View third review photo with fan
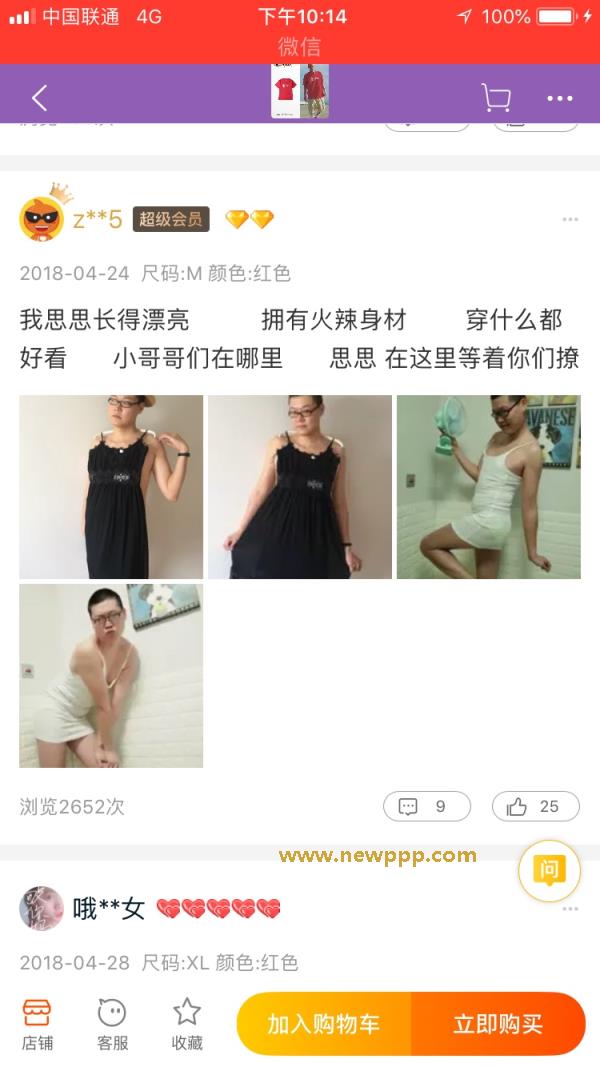This screenshot has height=1067, width=600. [x=488, y=487]
